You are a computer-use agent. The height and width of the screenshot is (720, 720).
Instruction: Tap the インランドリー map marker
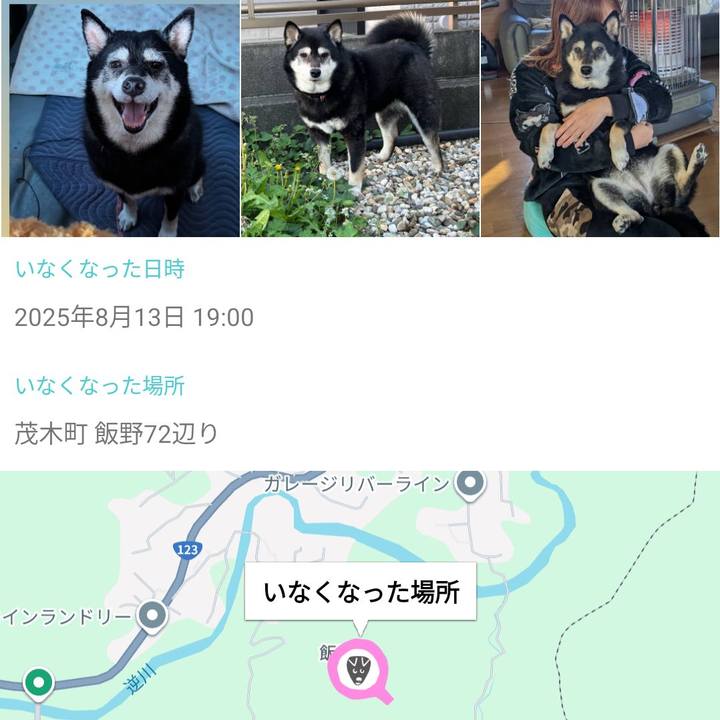click(152, 615)
